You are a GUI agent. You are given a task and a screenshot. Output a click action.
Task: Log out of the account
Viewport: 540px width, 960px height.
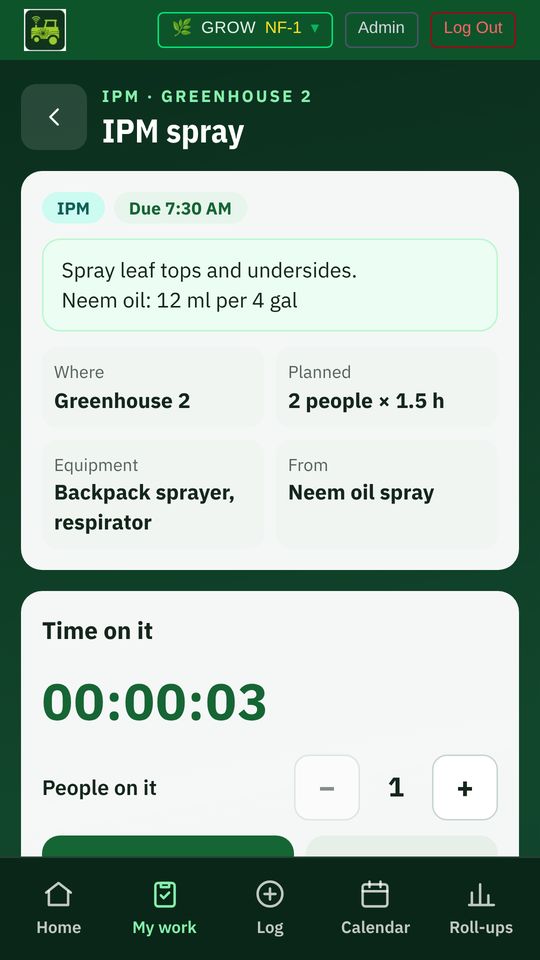[473, 29]
